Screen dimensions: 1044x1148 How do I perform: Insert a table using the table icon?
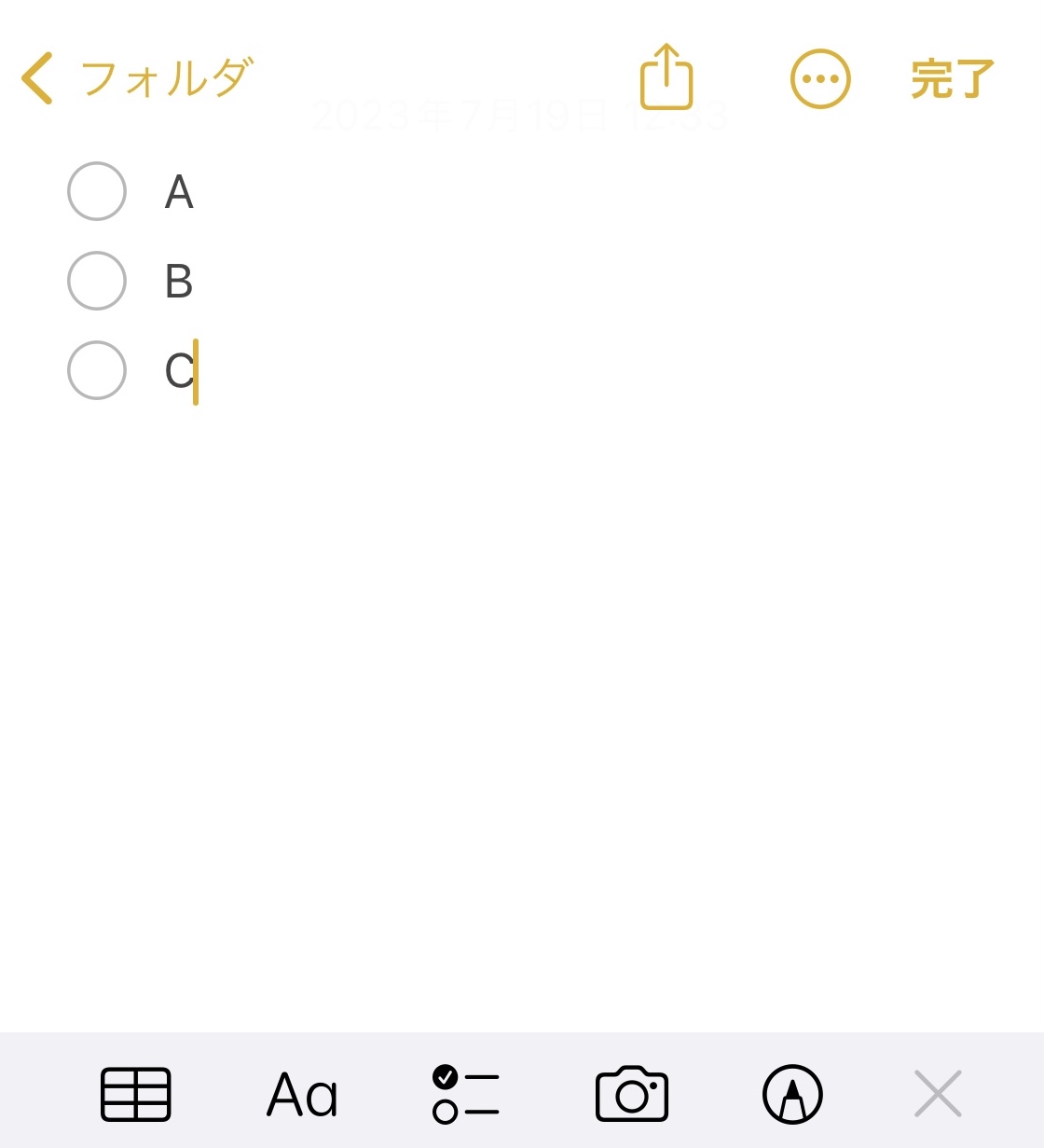[135, 1093]
